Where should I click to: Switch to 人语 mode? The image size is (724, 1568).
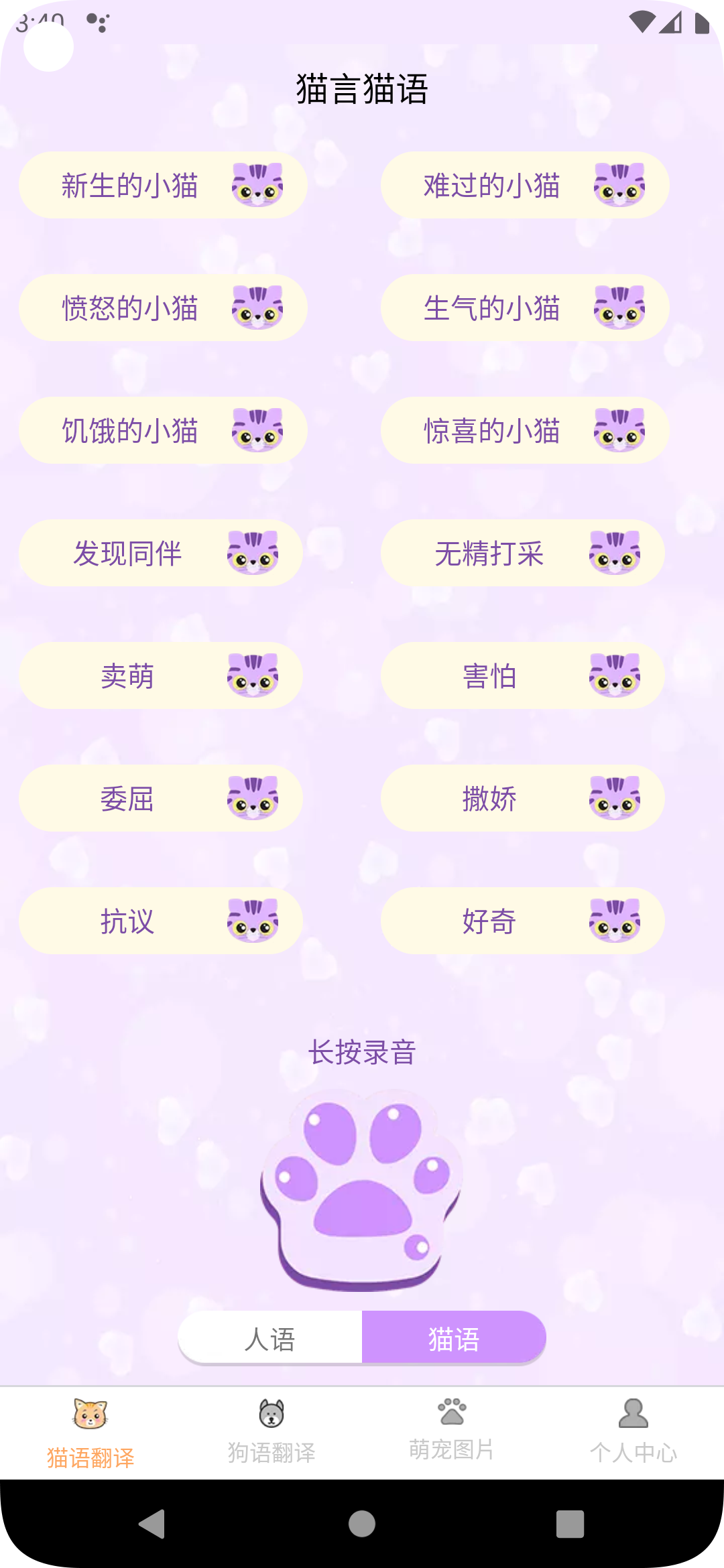[x=270, y=1338]
